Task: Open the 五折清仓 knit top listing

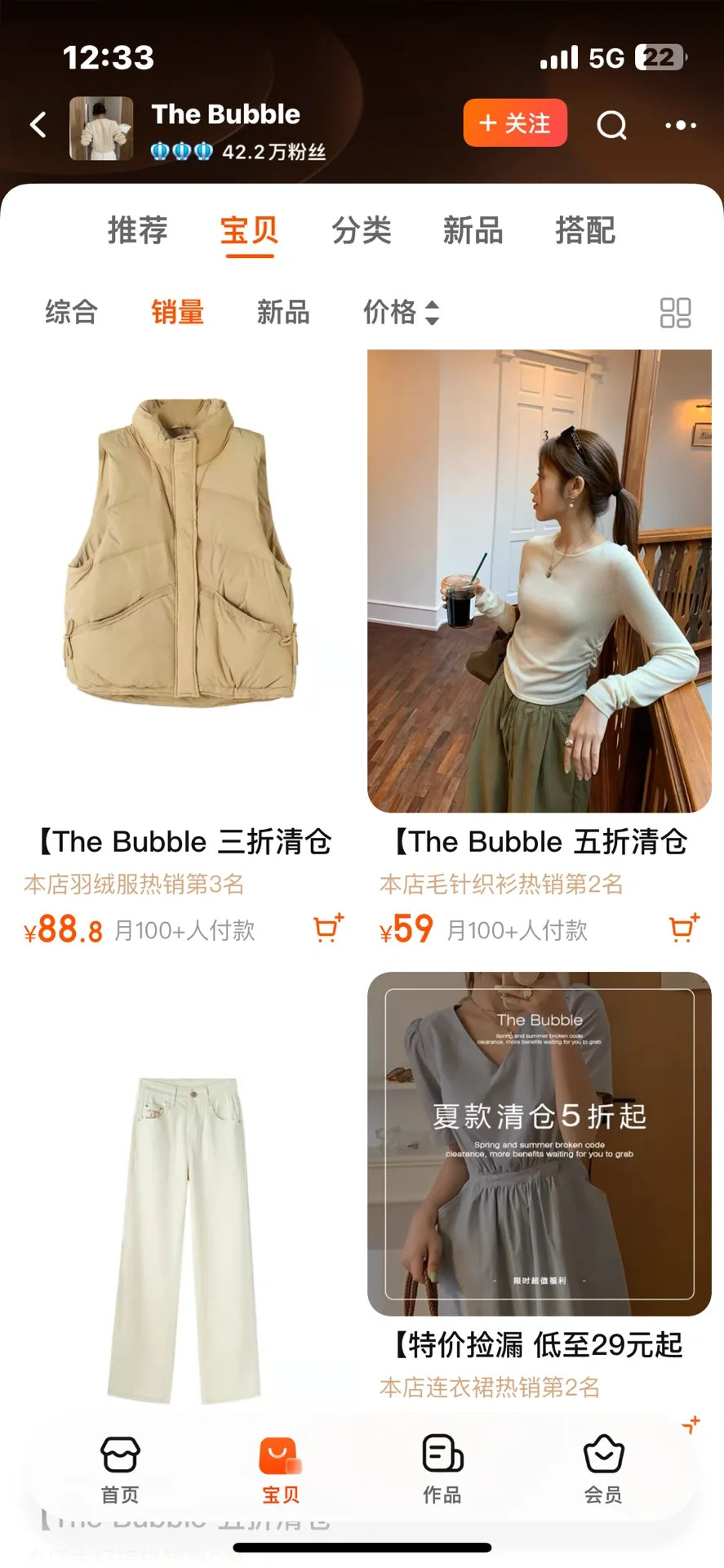Action: [540, 580]
